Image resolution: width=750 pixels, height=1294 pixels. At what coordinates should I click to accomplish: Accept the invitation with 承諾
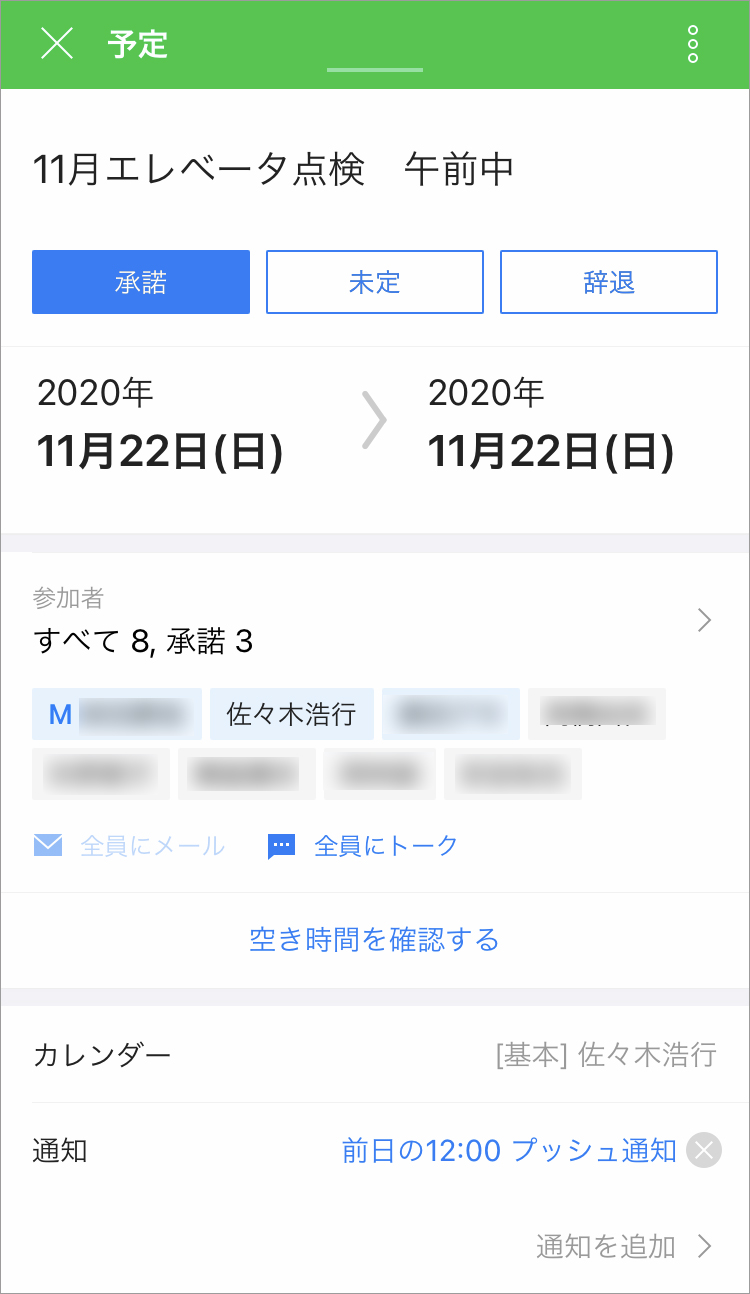click(x=141, y=282)
